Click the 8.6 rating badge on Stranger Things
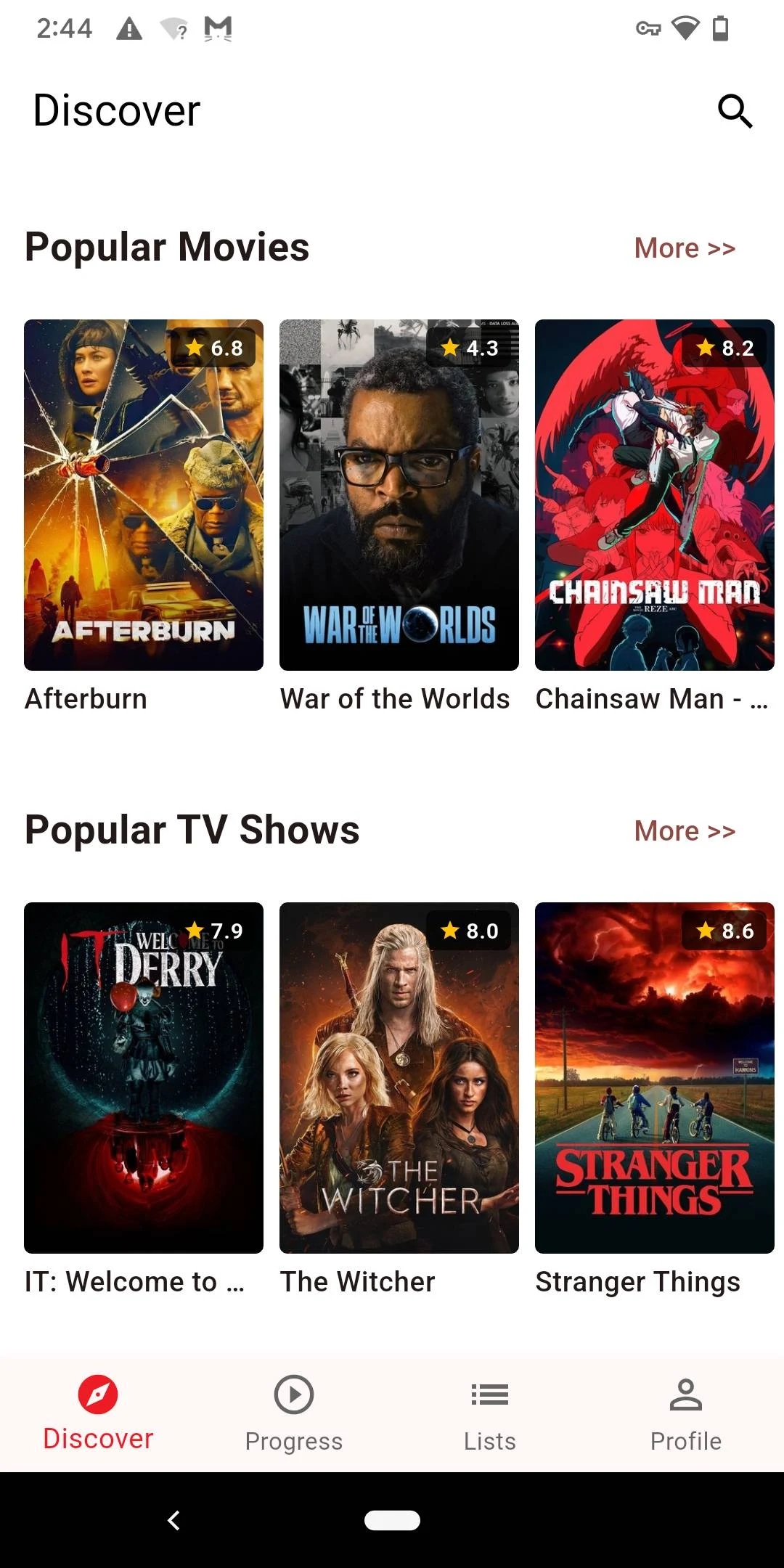Screen dimensions: 784x1568 (x=726, y=930)
